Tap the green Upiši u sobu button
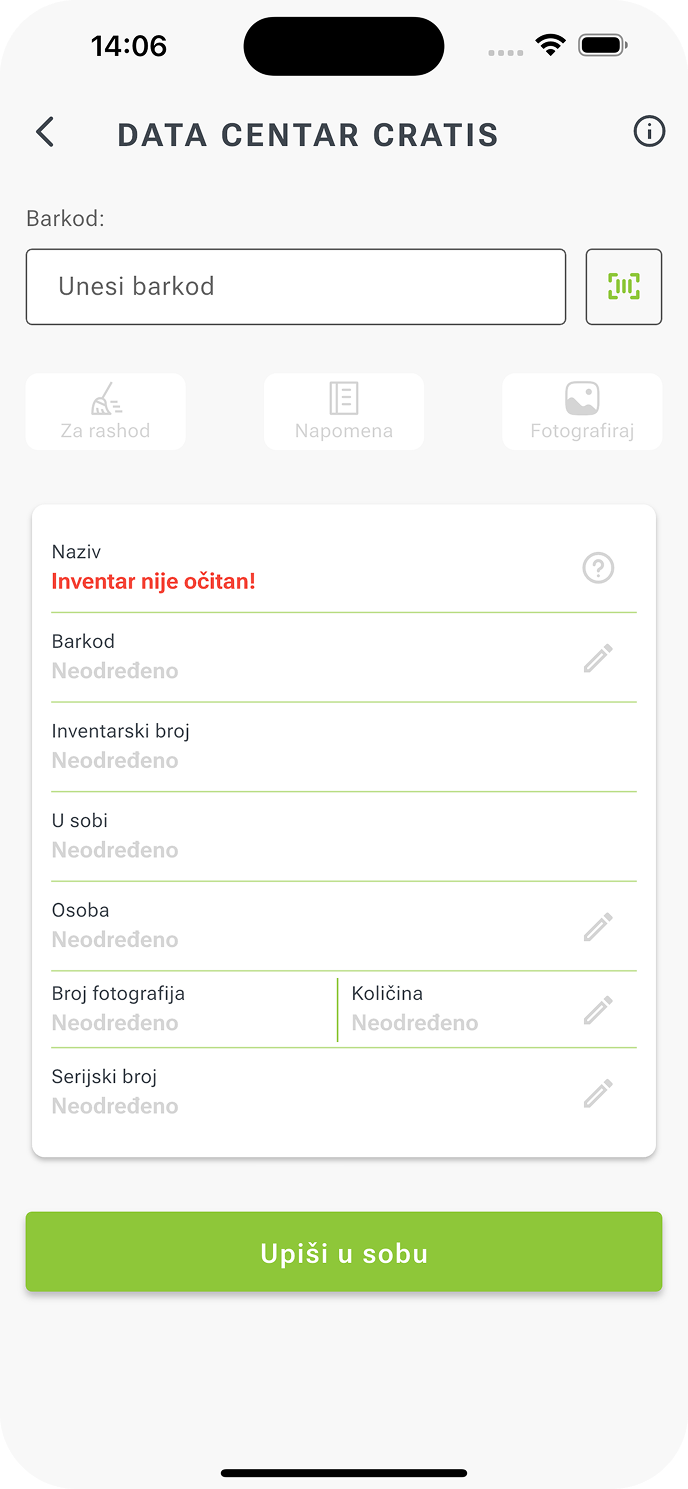Screen dimensions: 688x1489 pos(344,1252)
